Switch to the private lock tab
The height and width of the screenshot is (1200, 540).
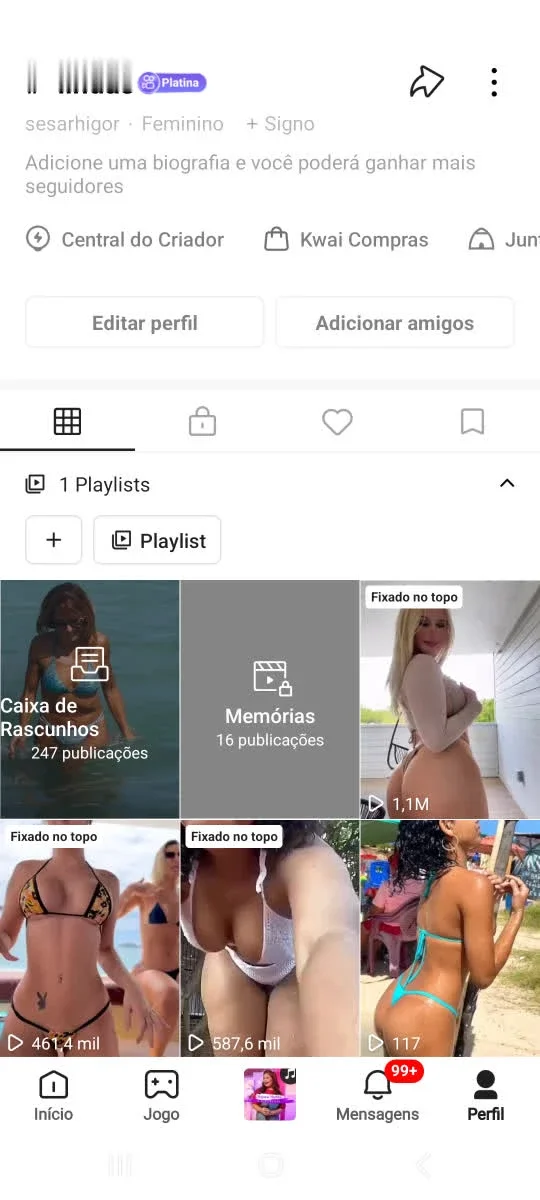point(202,422)
